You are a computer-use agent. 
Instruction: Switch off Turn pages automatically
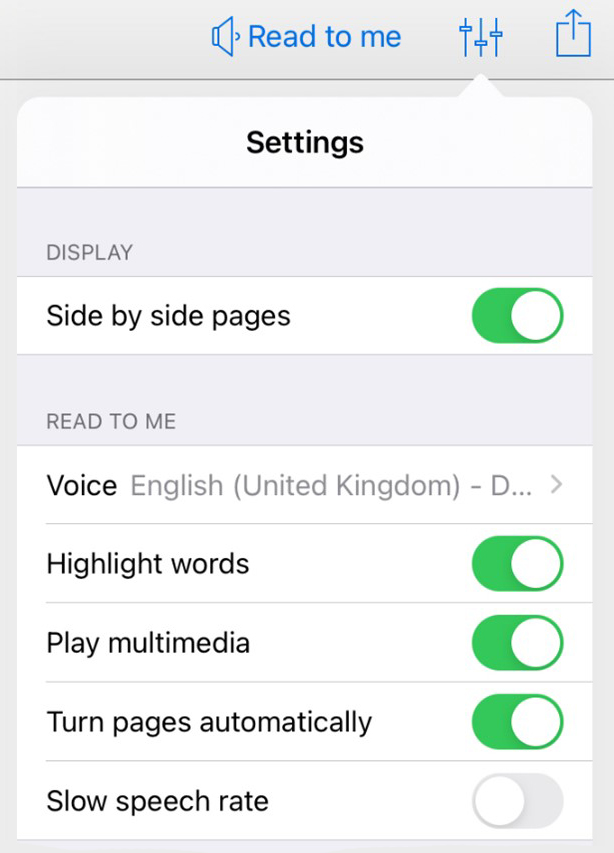pyautogui.click(x=517, y=722)
